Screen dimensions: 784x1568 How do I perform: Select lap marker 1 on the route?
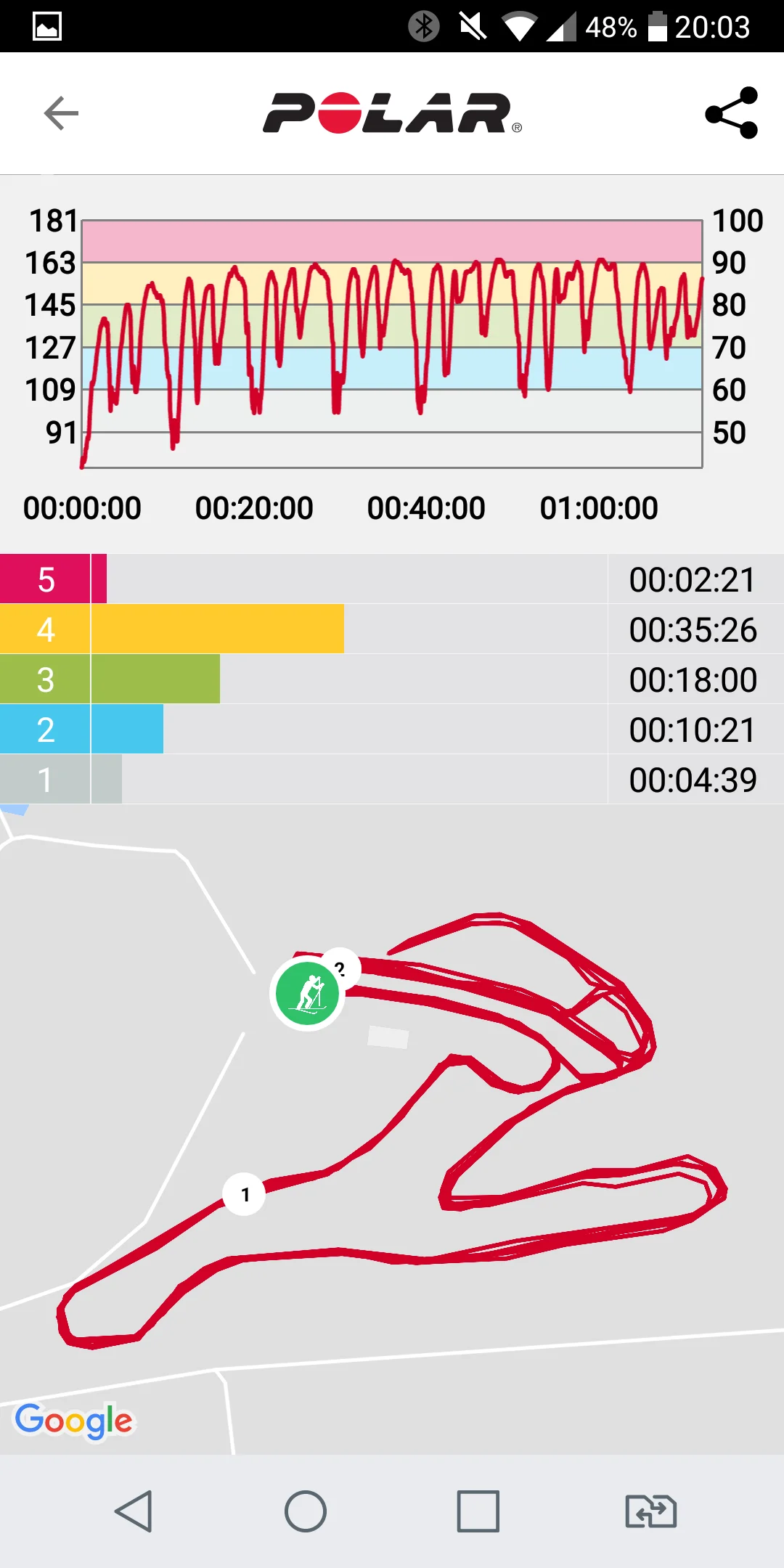tap(245, 1194)
